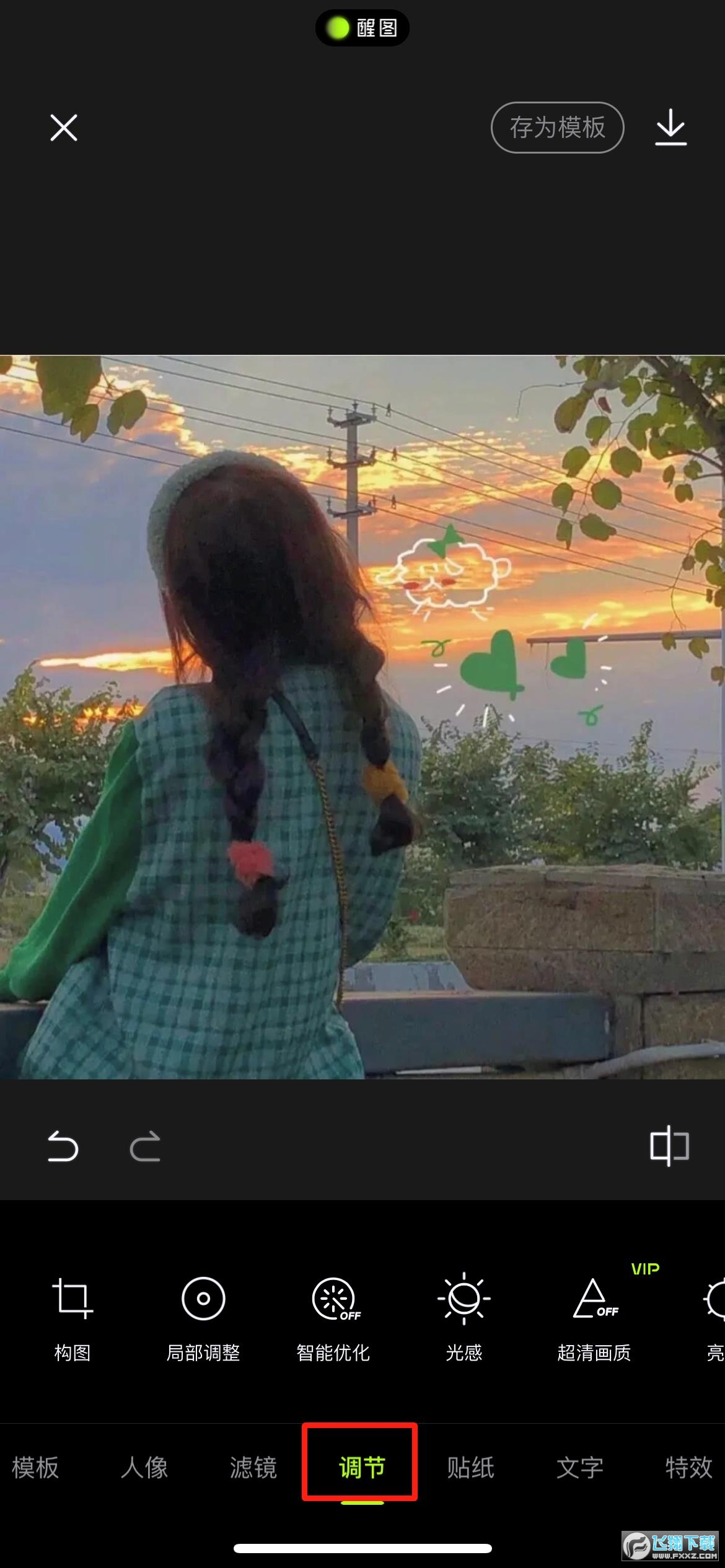Screen dimensions: 725x1568
Task: Download the edited photo
Action: tap(670, 128)
